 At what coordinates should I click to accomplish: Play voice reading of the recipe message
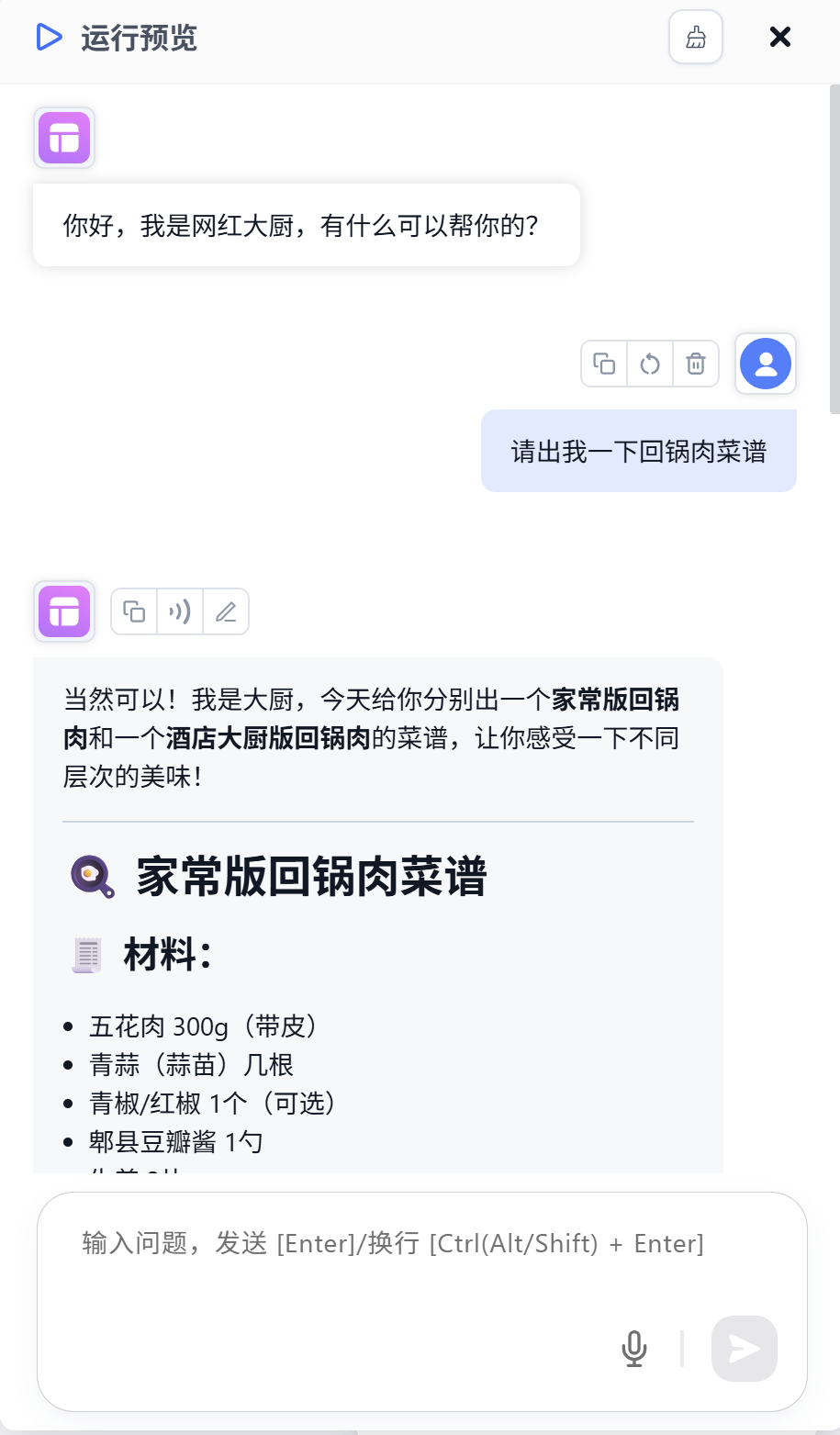(179, 611)
